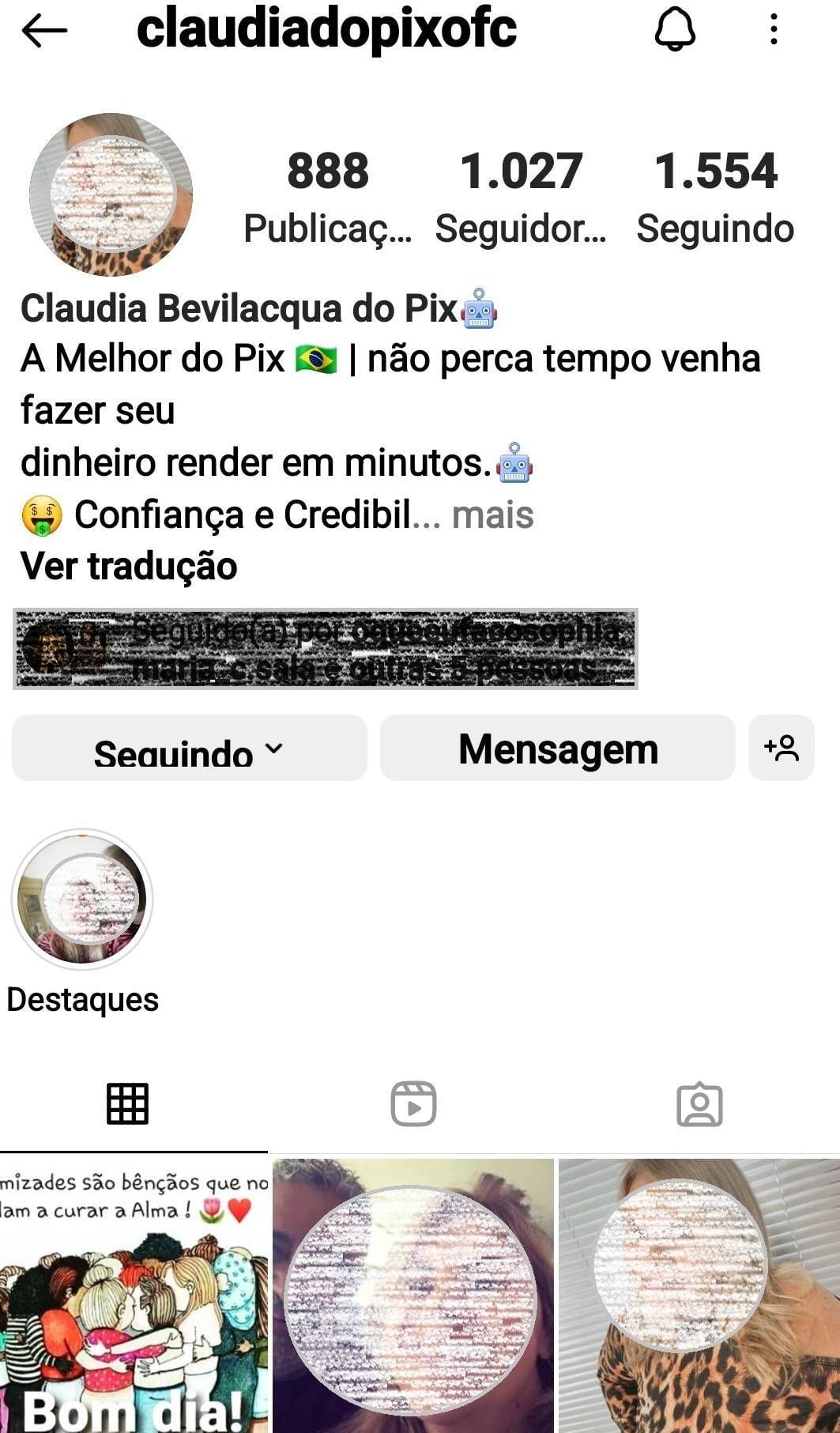Open the mutual followers bar
Image resolution: width=840 pixels, height=1433 pixels.
(324, 648)
